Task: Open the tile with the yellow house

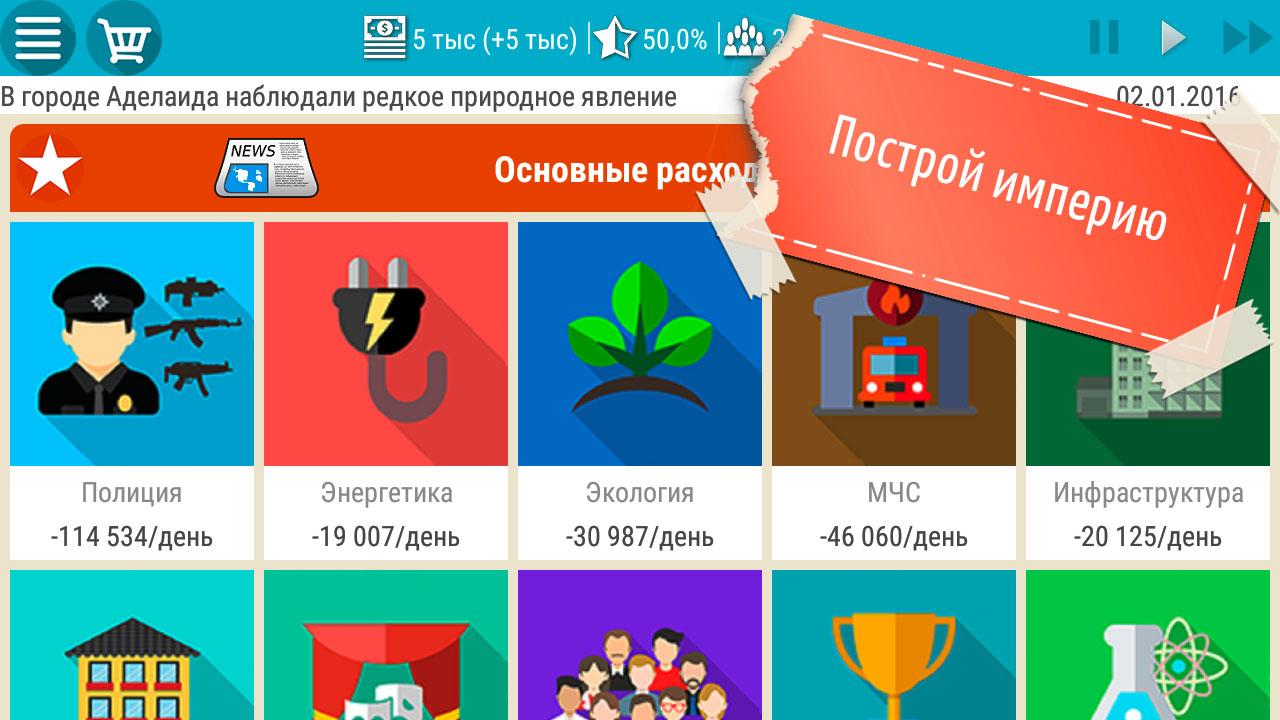Action: point(132,645)
